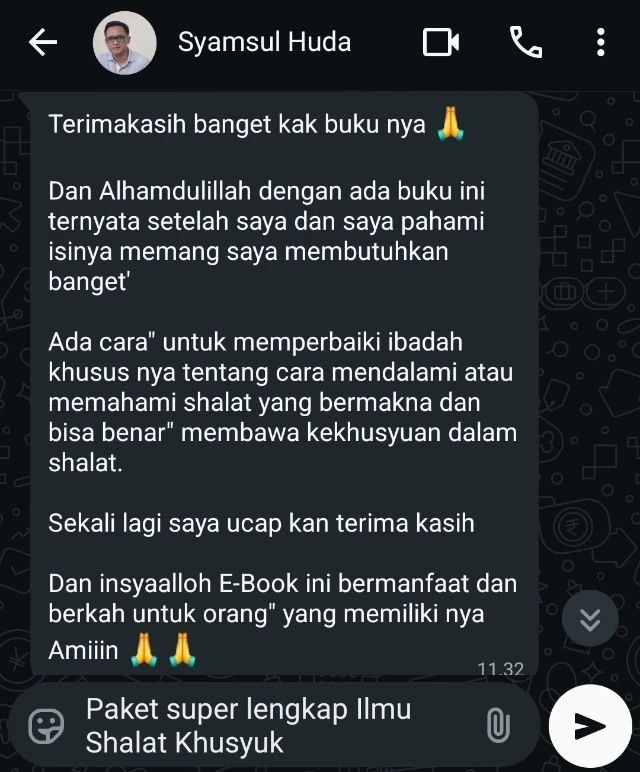Start a video call with Syamsul Huda
The image size is (640, 772).
440,42
